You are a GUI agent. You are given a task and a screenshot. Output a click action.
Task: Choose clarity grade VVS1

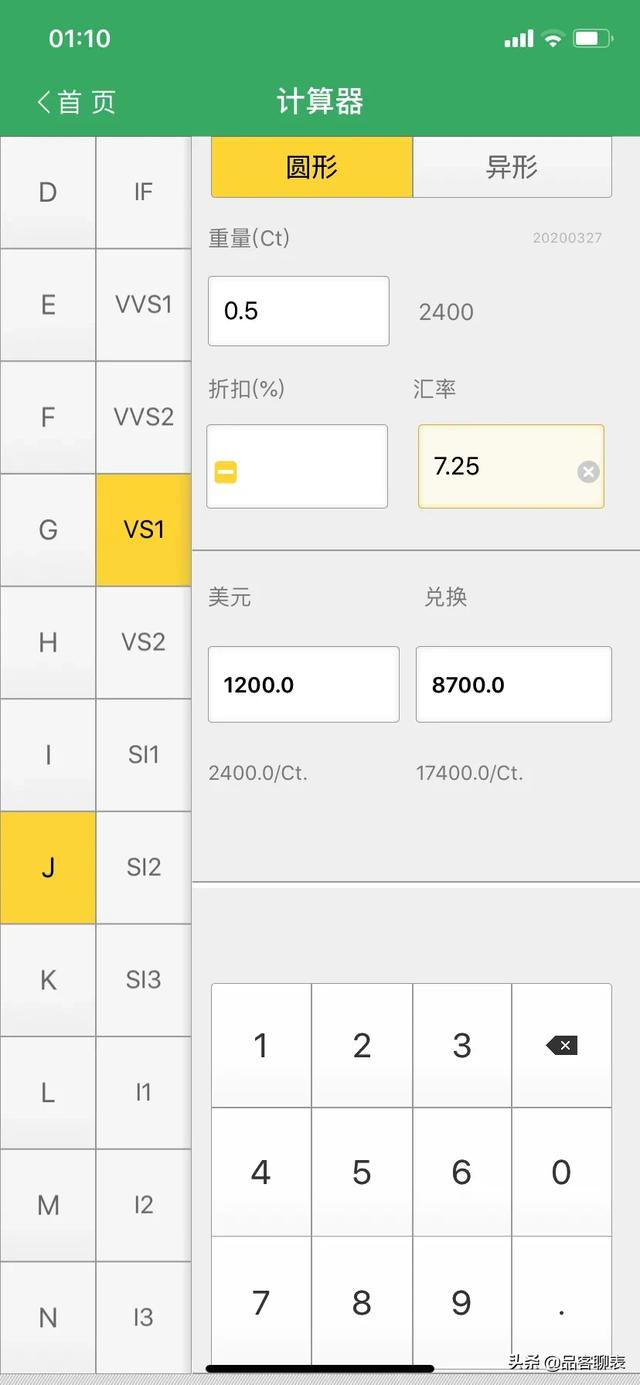tap(143, 304)
